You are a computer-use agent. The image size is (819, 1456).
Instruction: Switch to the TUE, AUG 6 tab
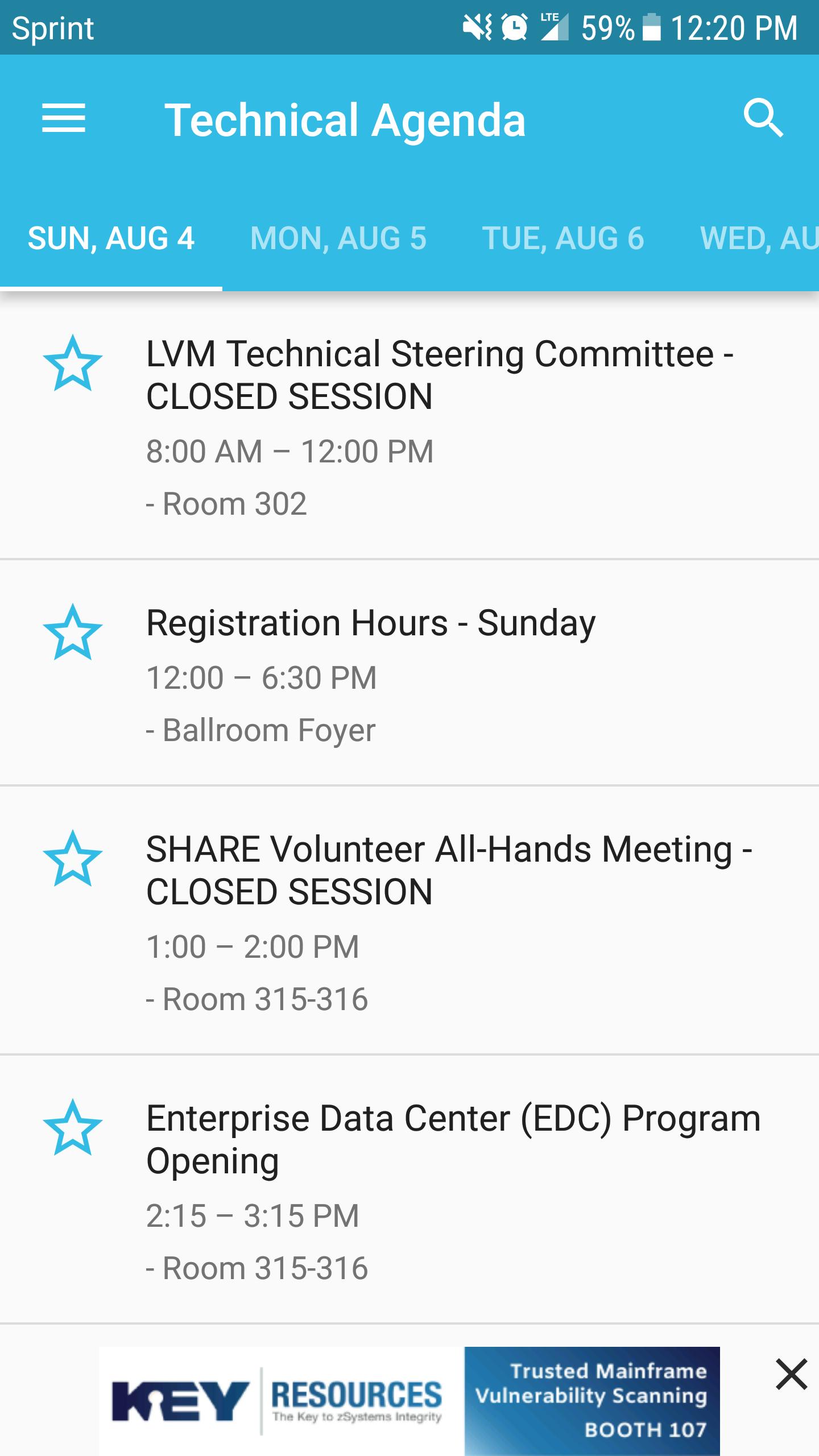563,238
